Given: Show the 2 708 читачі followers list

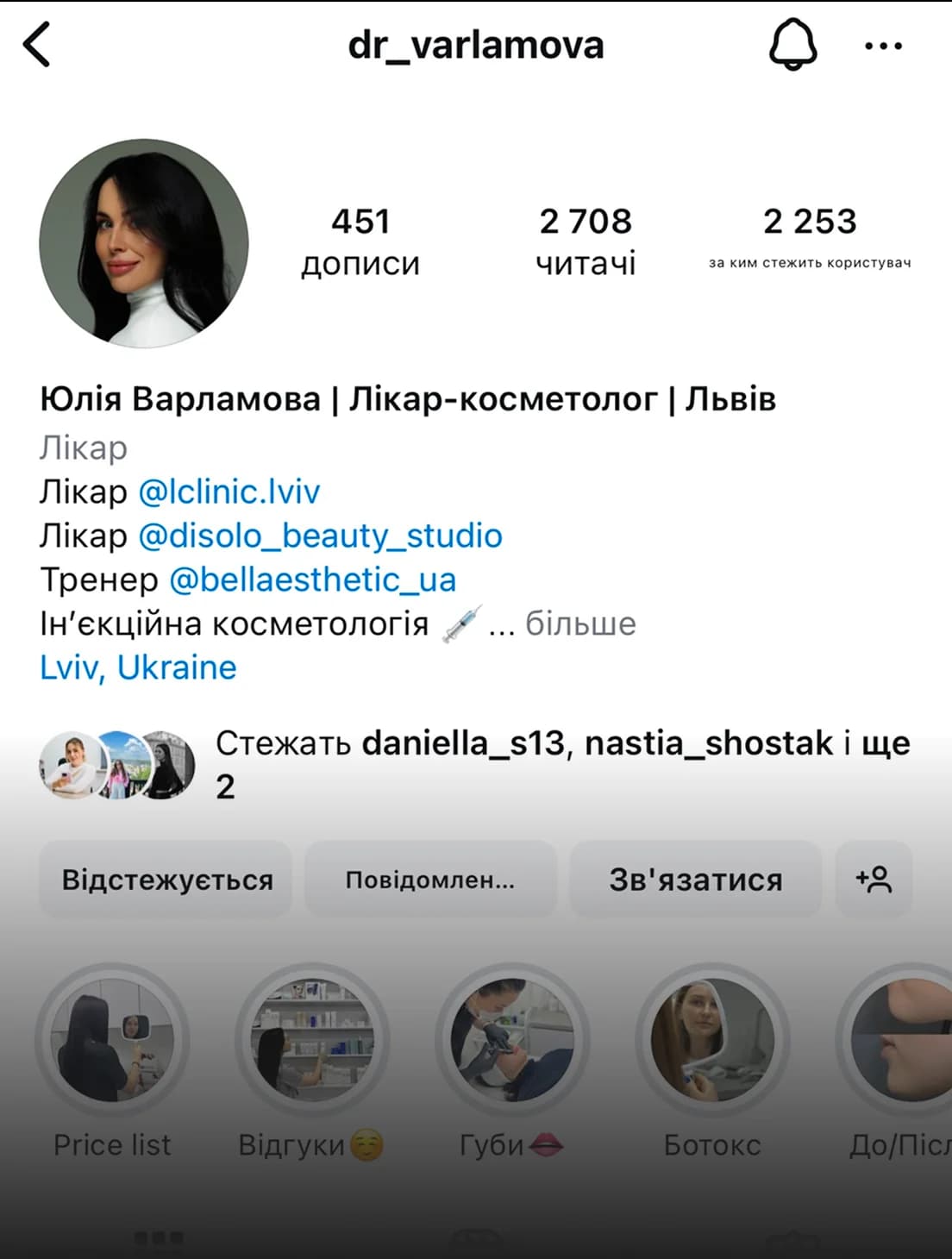Looking at the screenshot, I should [x=586, y=241].
